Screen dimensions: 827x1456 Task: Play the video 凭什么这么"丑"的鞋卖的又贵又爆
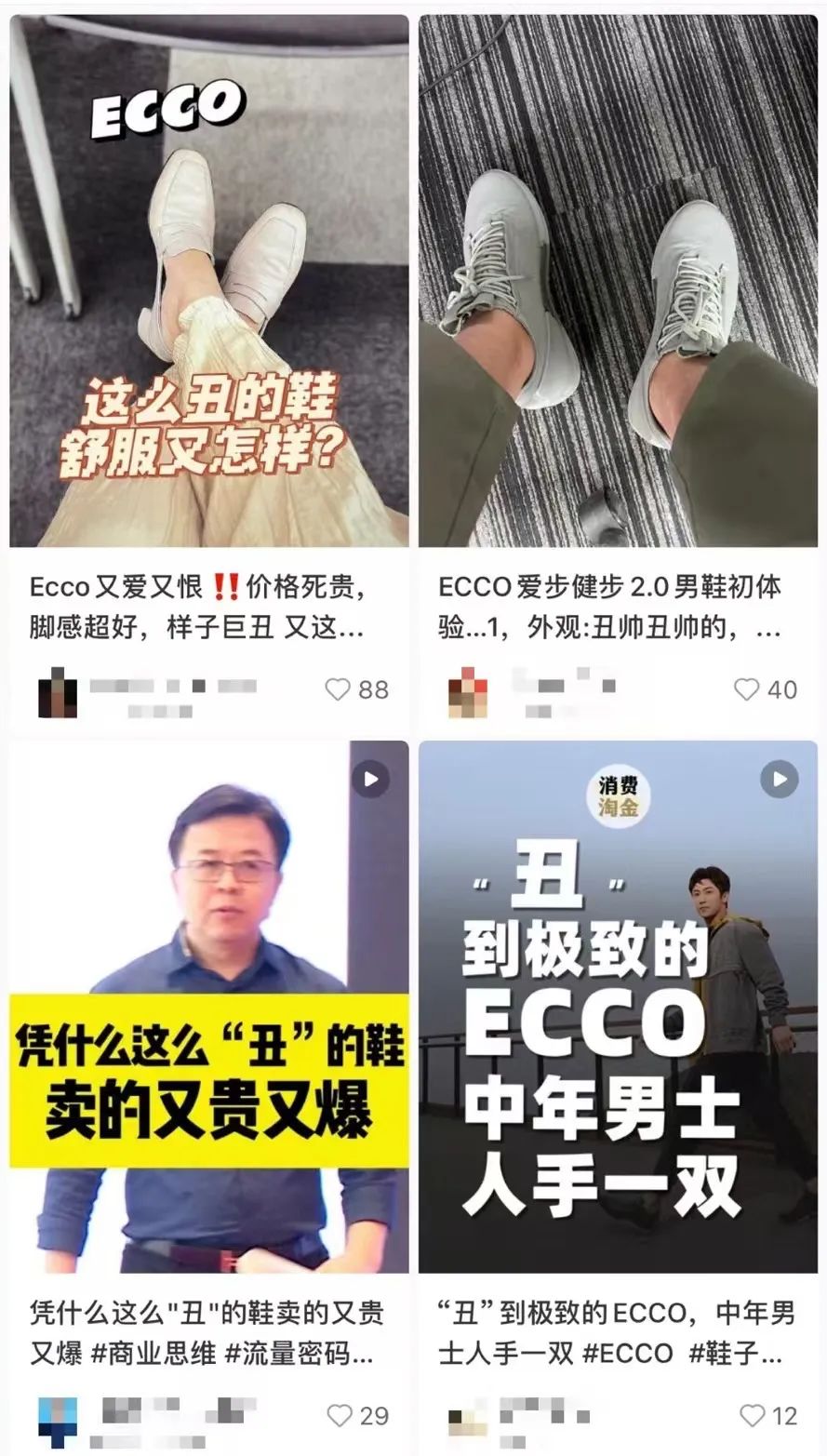pos(208,1007)
